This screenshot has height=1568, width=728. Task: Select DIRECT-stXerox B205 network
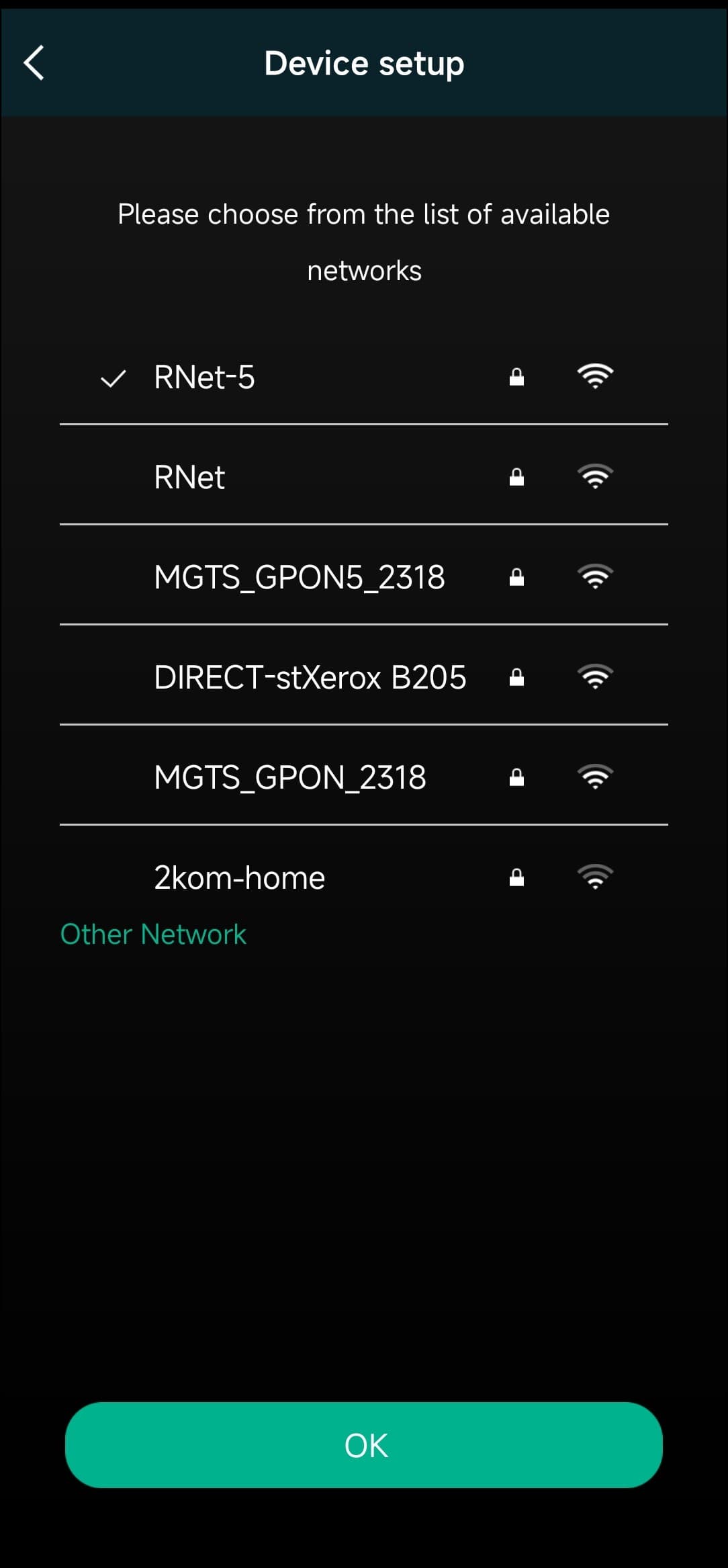tap(310, 677)
